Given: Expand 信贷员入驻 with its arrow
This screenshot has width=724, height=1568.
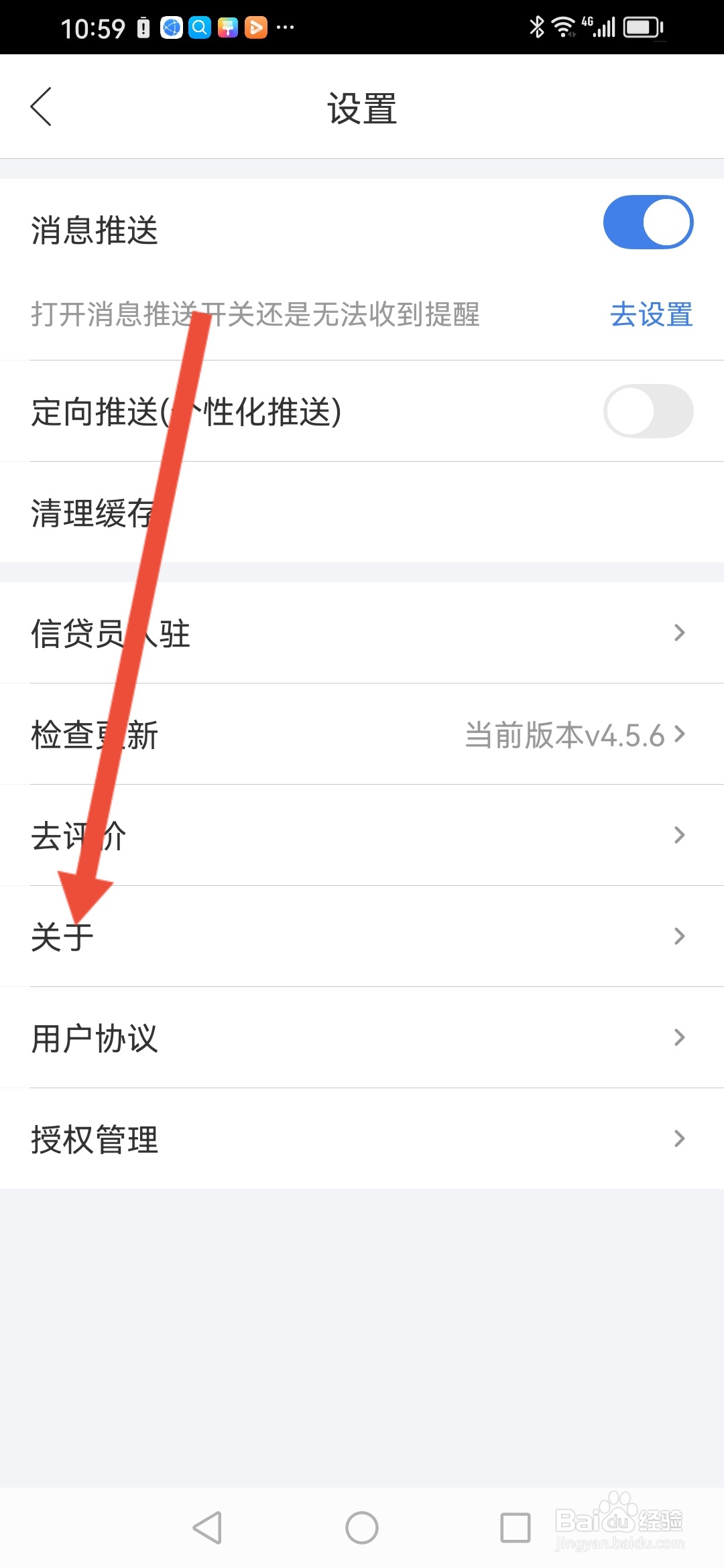Looking at the screenshot, I should (x=679, y=633).
